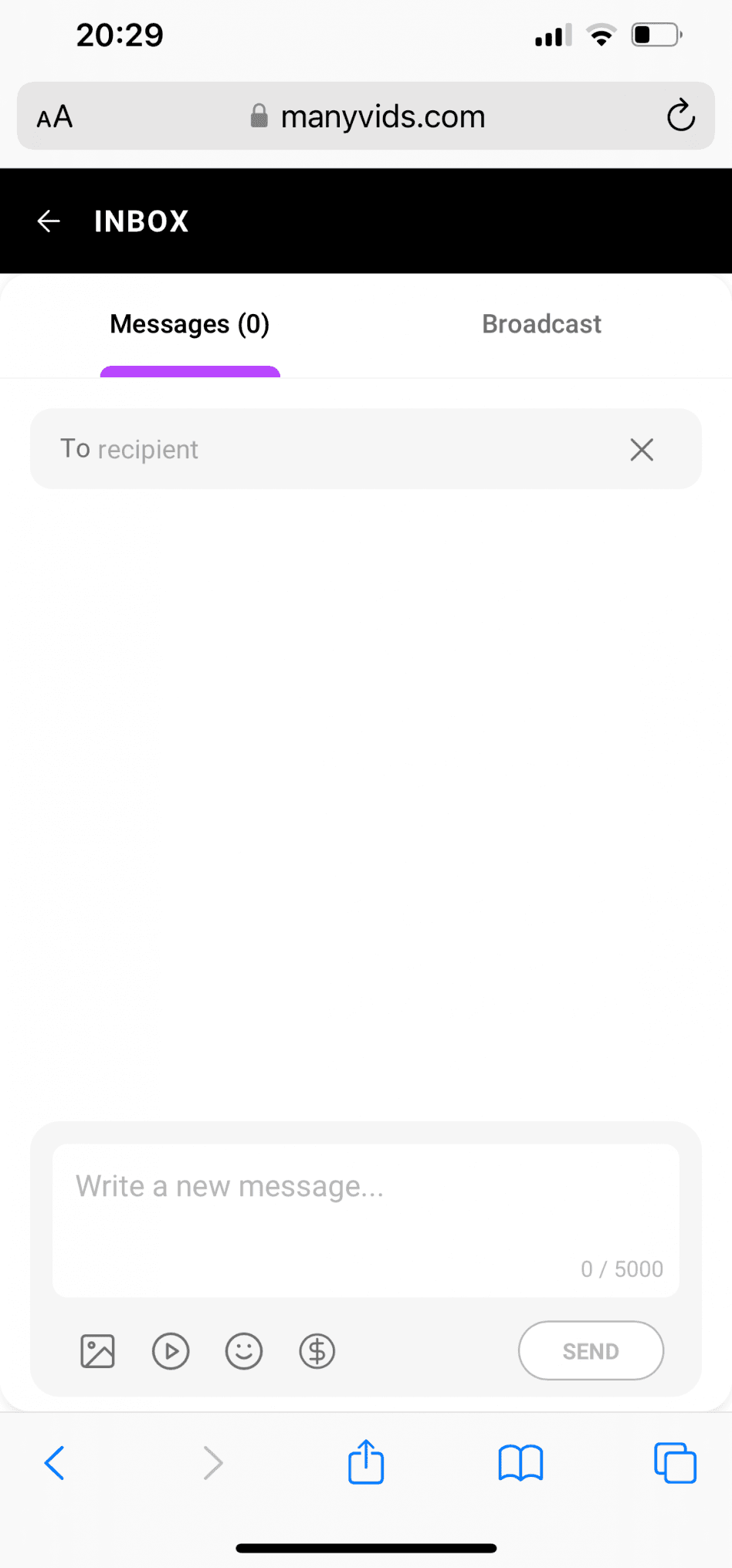The width and height of the screenshot is (732, 1568).
Task: Open the Safari share sheet
Action: [366, 1462]
